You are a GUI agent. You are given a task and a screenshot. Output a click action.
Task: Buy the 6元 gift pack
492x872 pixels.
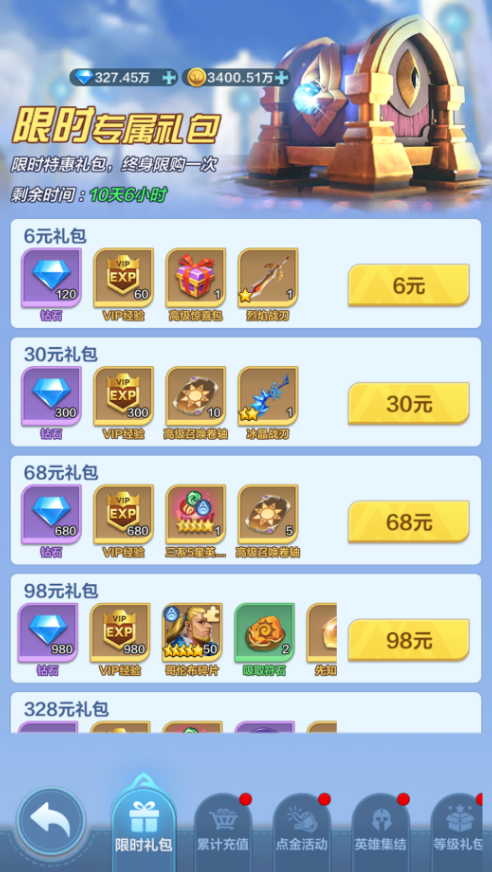coord(409,285)
